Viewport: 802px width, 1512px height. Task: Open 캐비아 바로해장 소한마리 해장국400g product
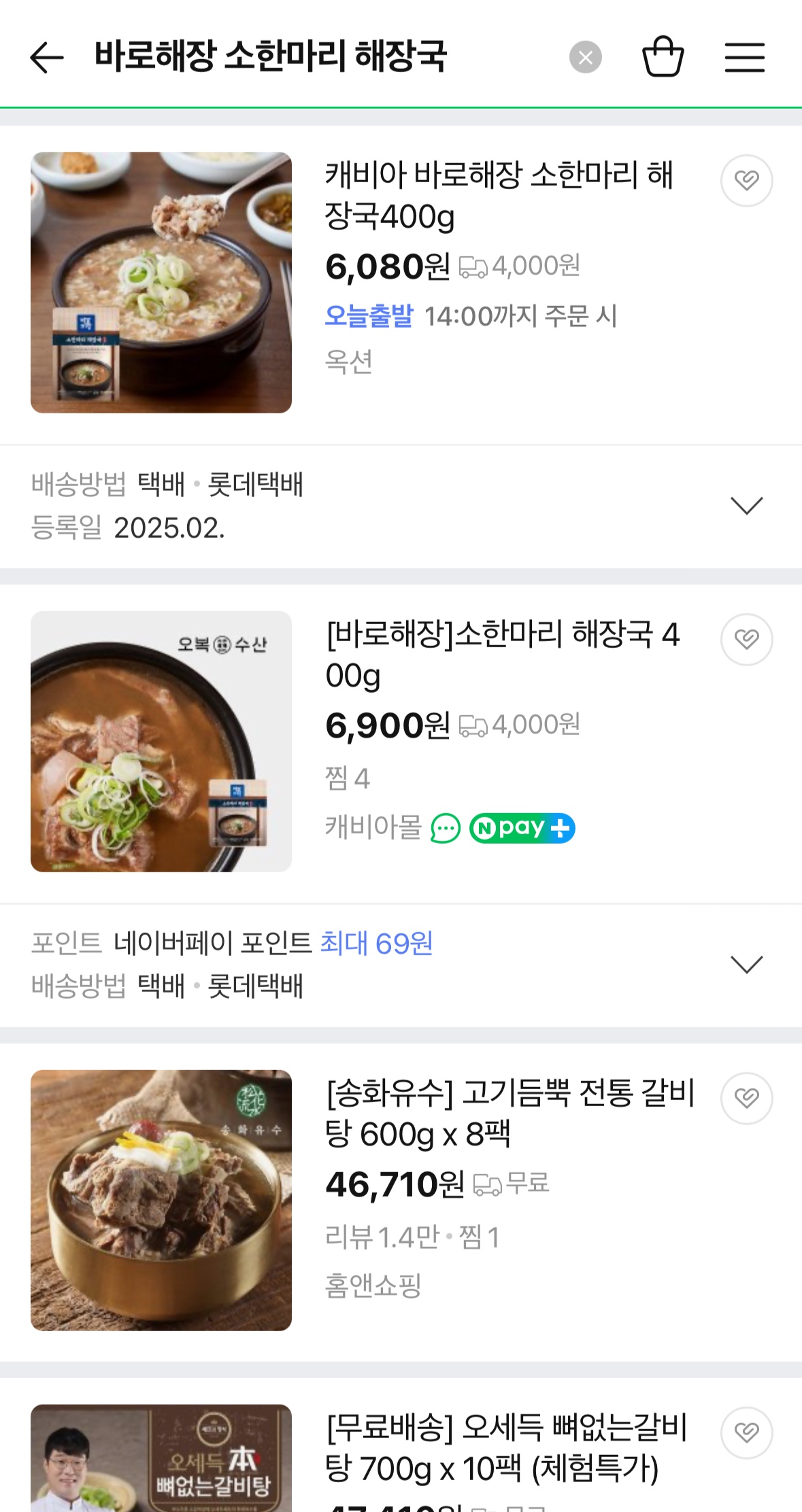point(499,196)
